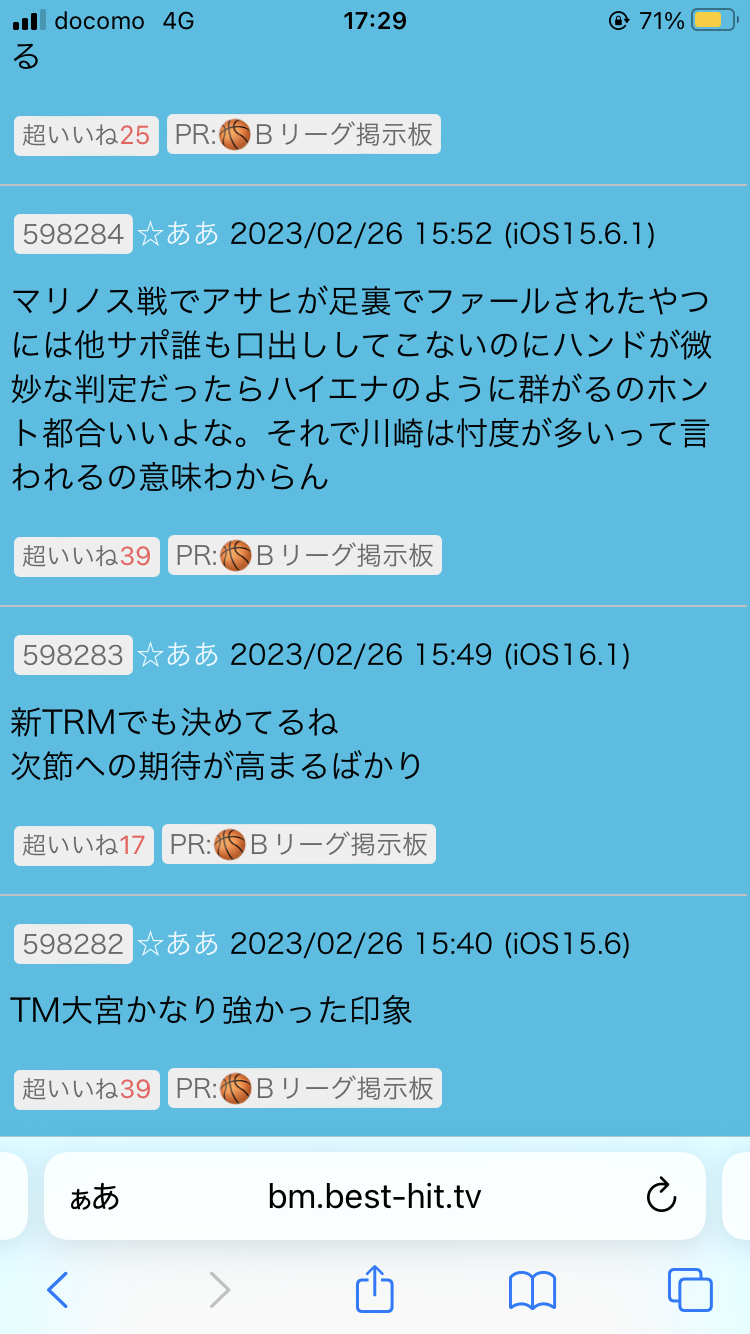The width and height of the screenshot is (750, 1334).
Task: Go back to the previous page
Action: [58, 1290]
